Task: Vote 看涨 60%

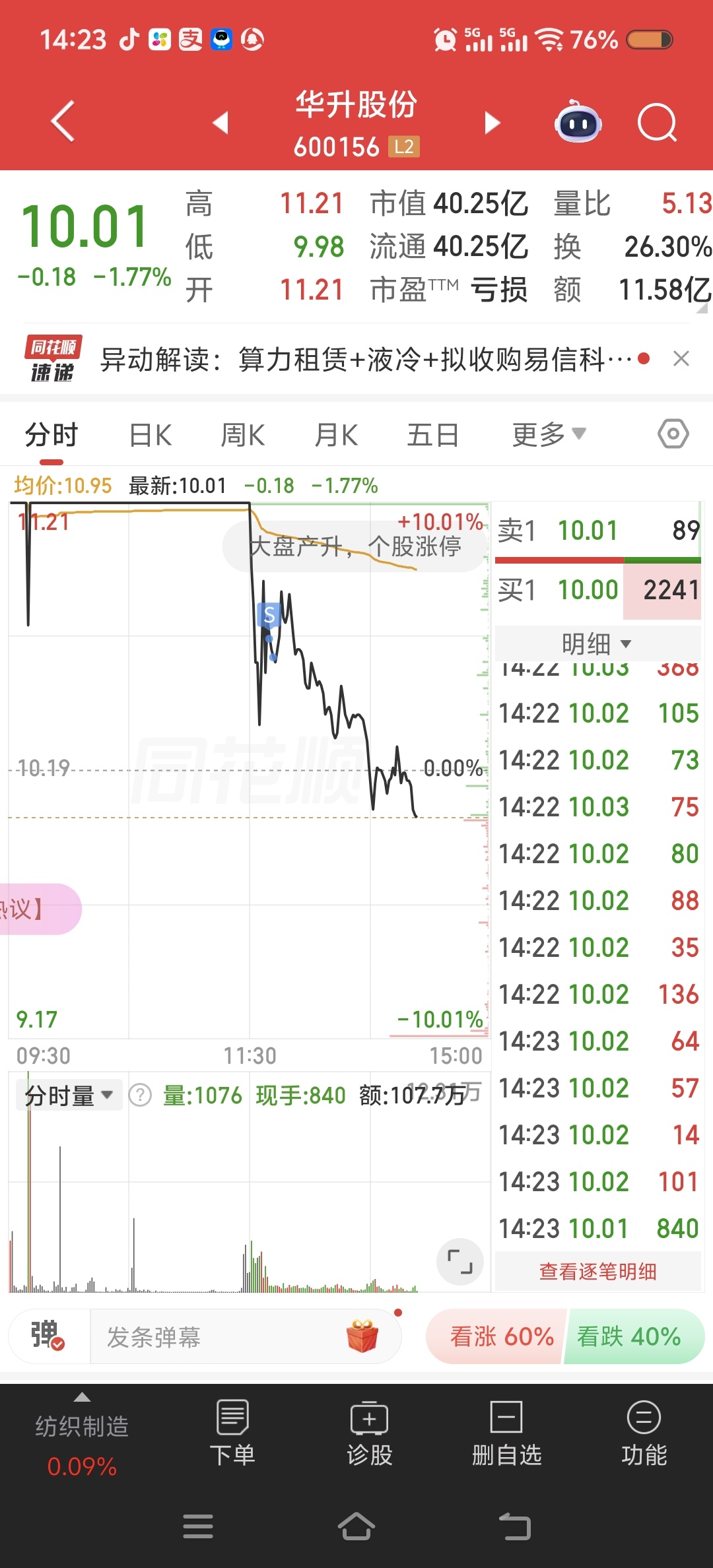Action: (x=500, y=1337)
